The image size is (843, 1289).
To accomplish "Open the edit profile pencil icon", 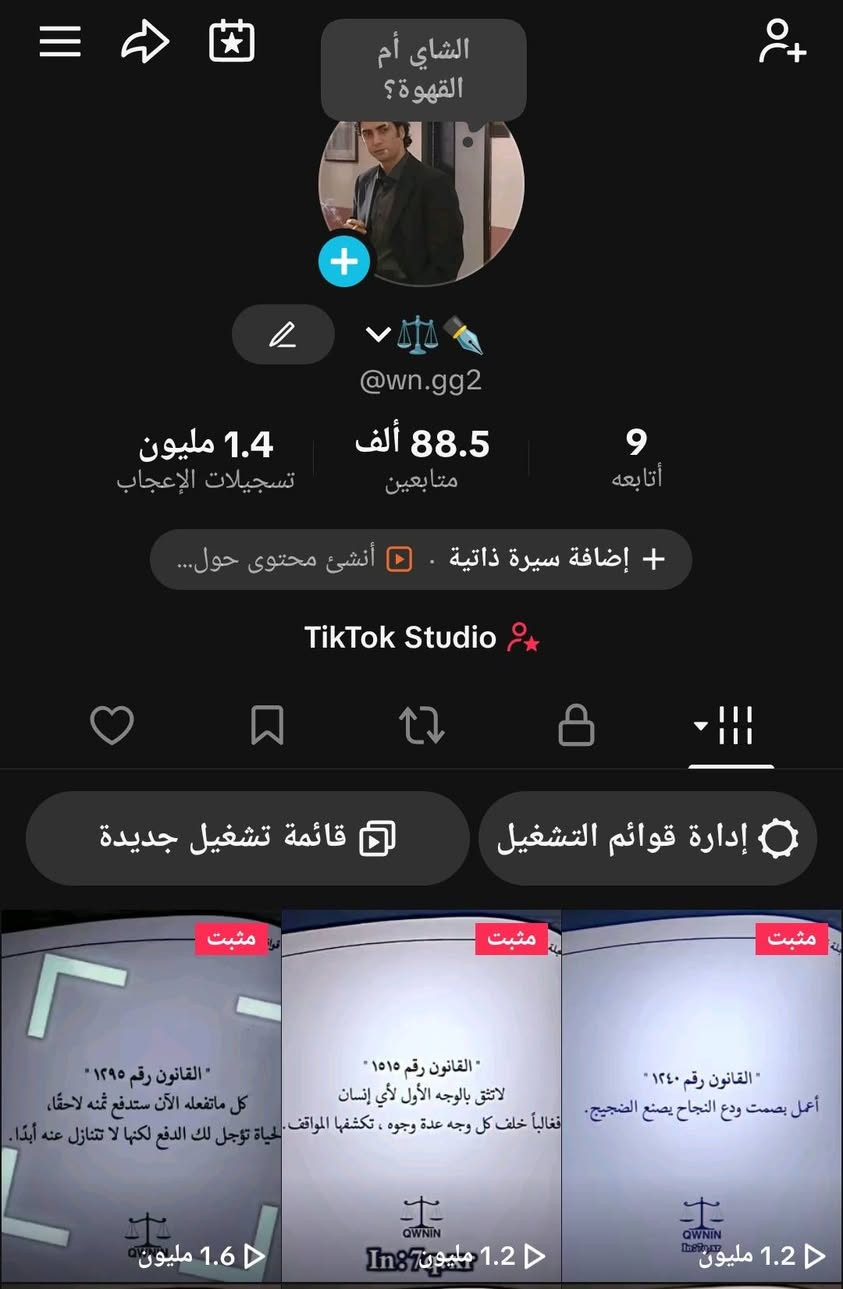I will click(283, 334).
